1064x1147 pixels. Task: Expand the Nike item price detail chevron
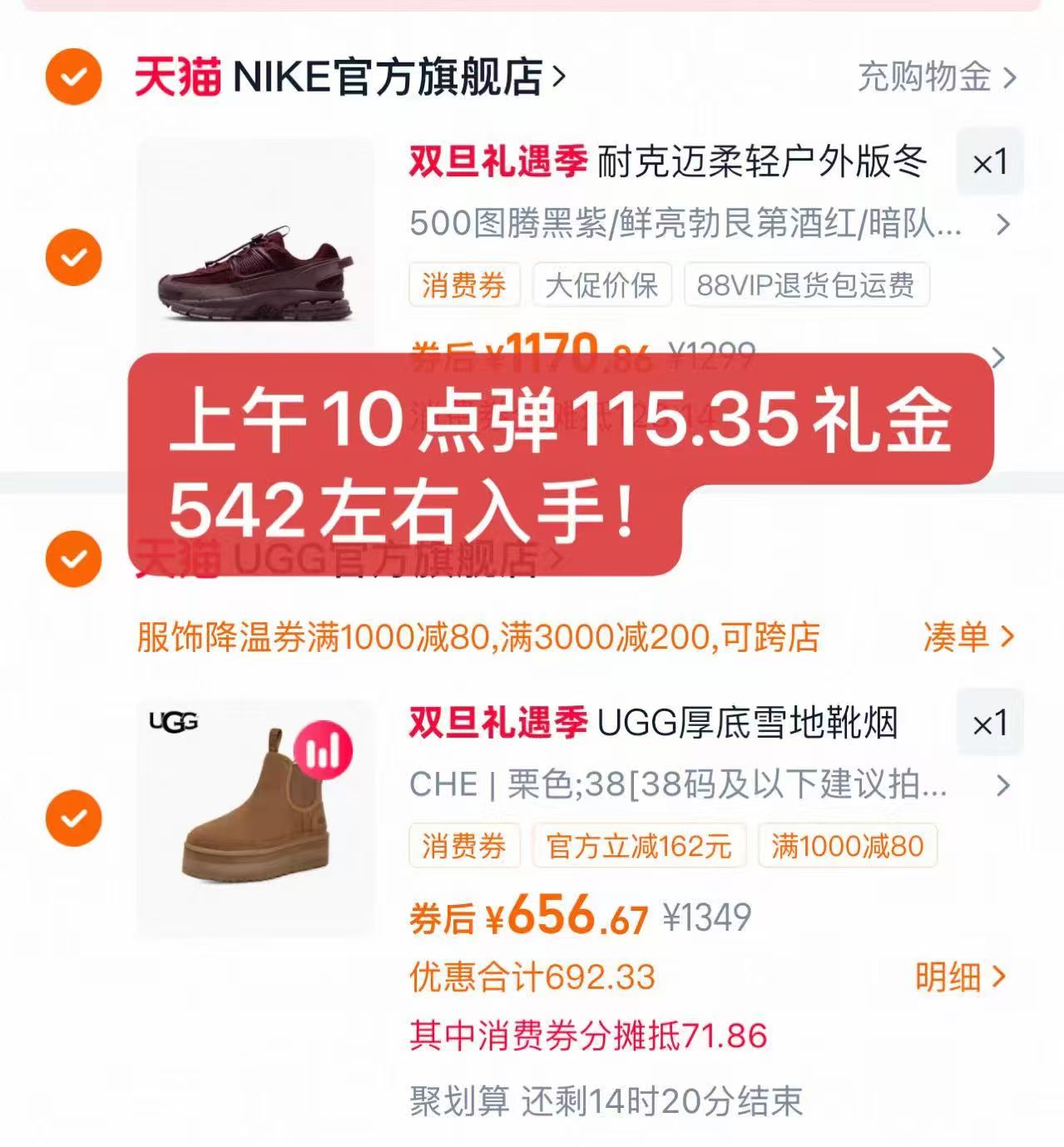(998, 358)
